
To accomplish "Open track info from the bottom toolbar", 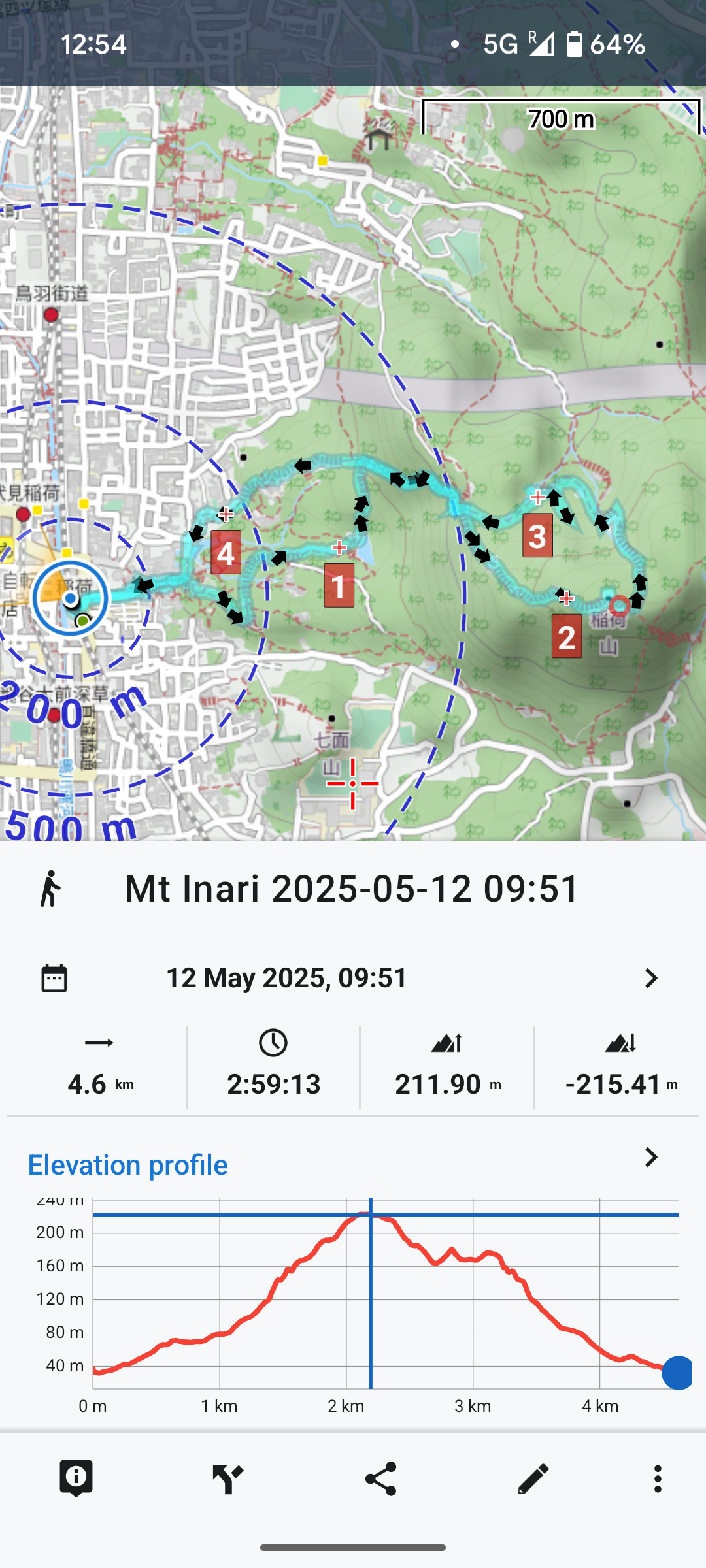I will tap(76, 1478).
